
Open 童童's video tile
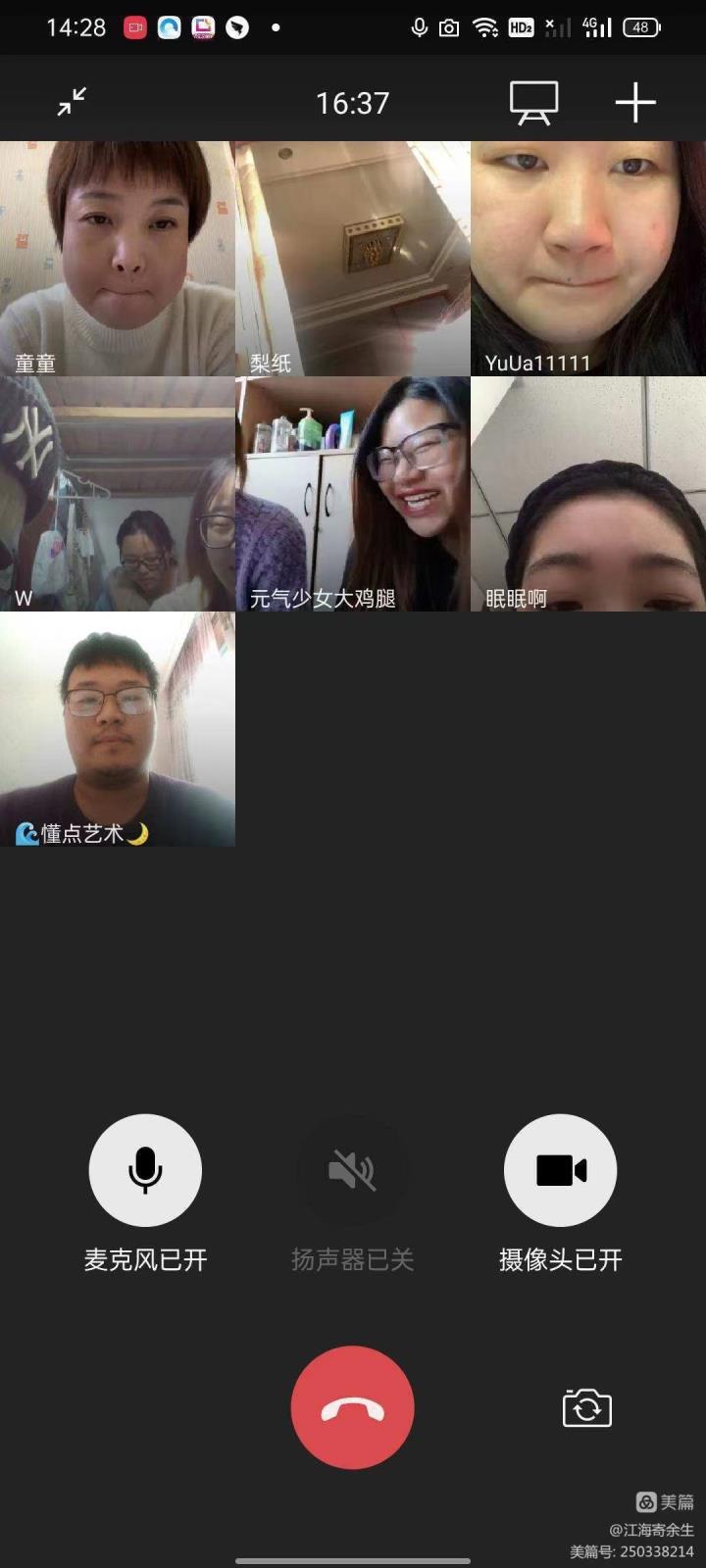click(118, 259)
